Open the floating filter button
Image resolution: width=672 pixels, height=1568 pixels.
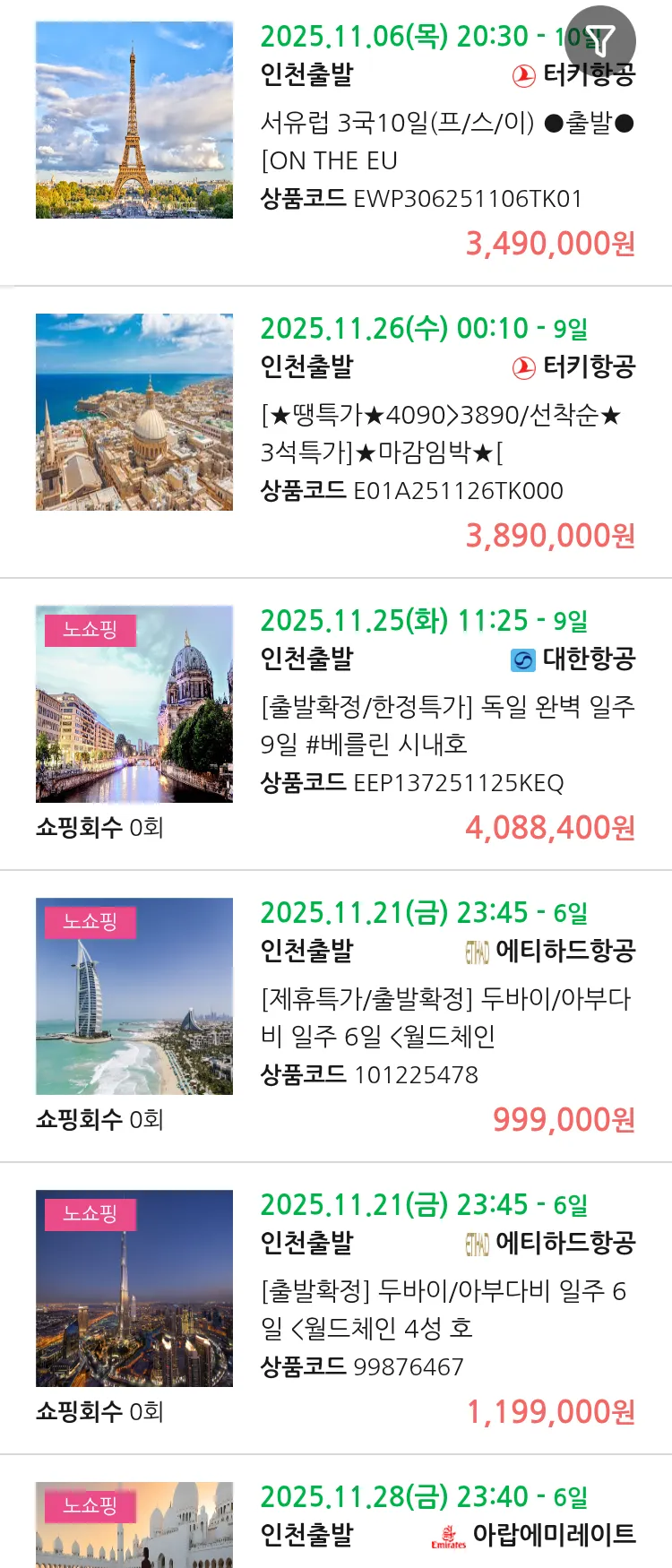point(600,40)
